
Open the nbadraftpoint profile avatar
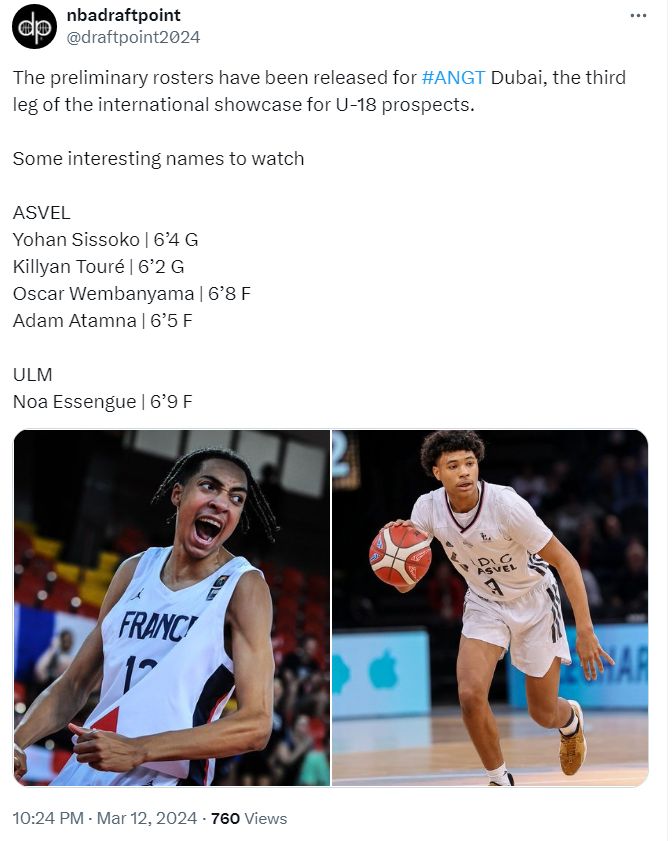point(34,26)
